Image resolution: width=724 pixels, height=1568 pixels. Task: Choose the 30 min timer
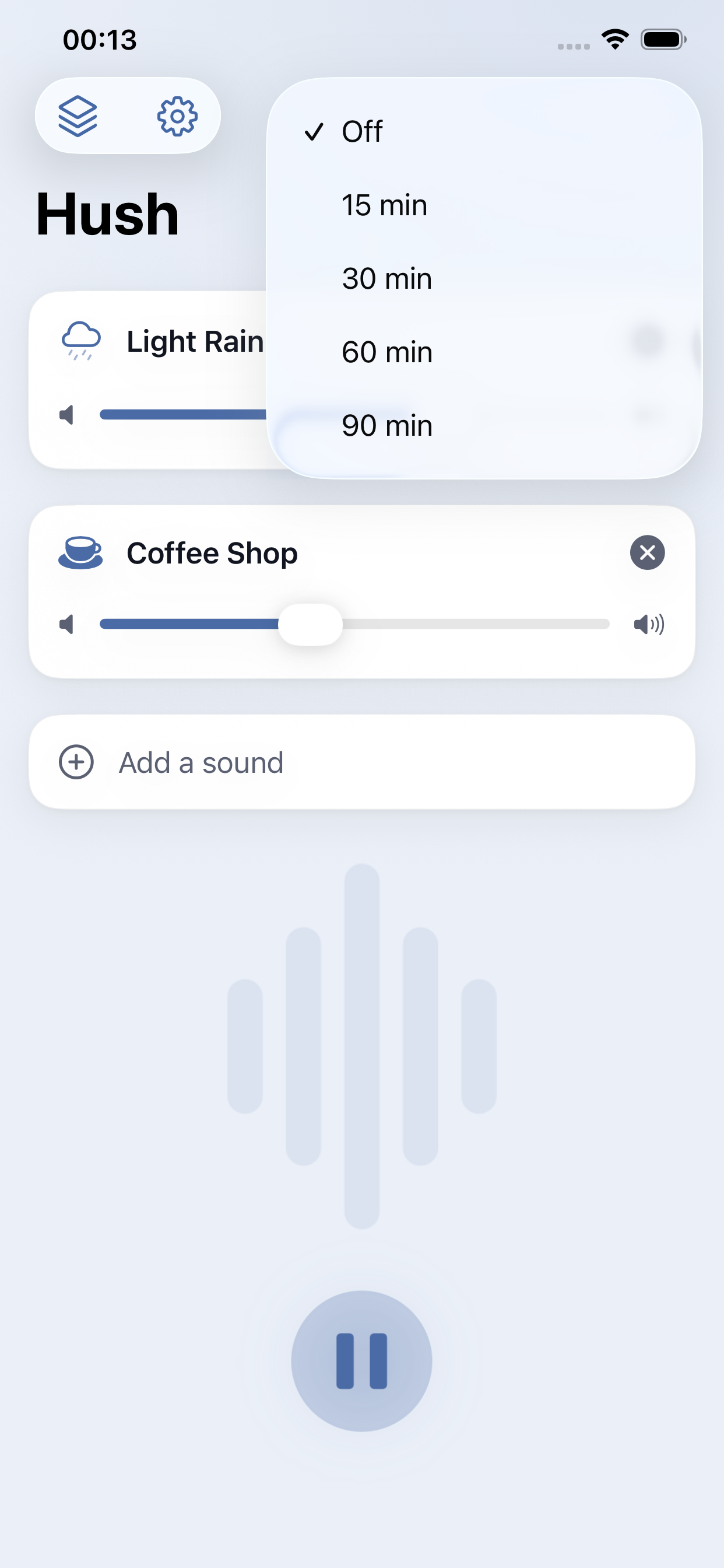[484, 278]
